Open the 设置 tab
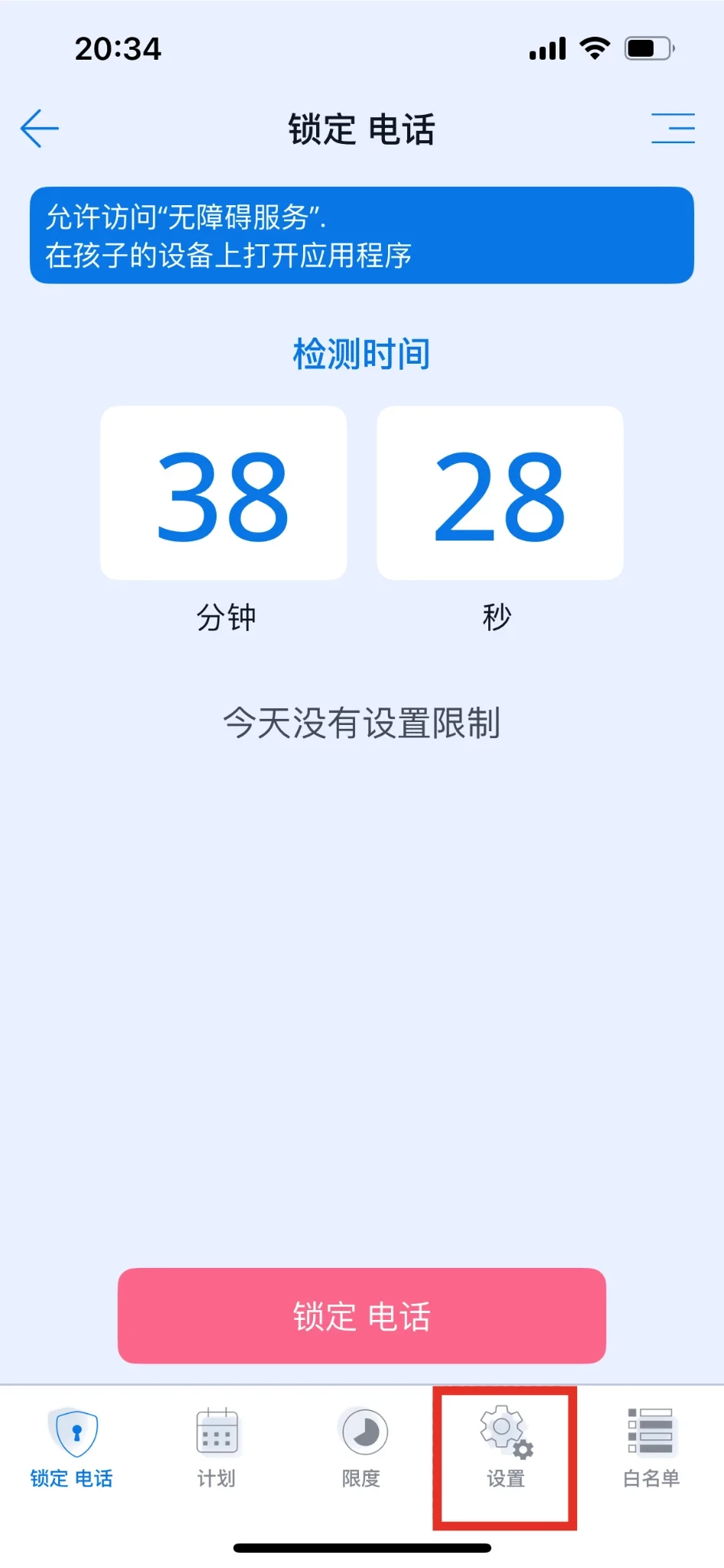This screenshot has width=724, height=1568. (505, 1447)
